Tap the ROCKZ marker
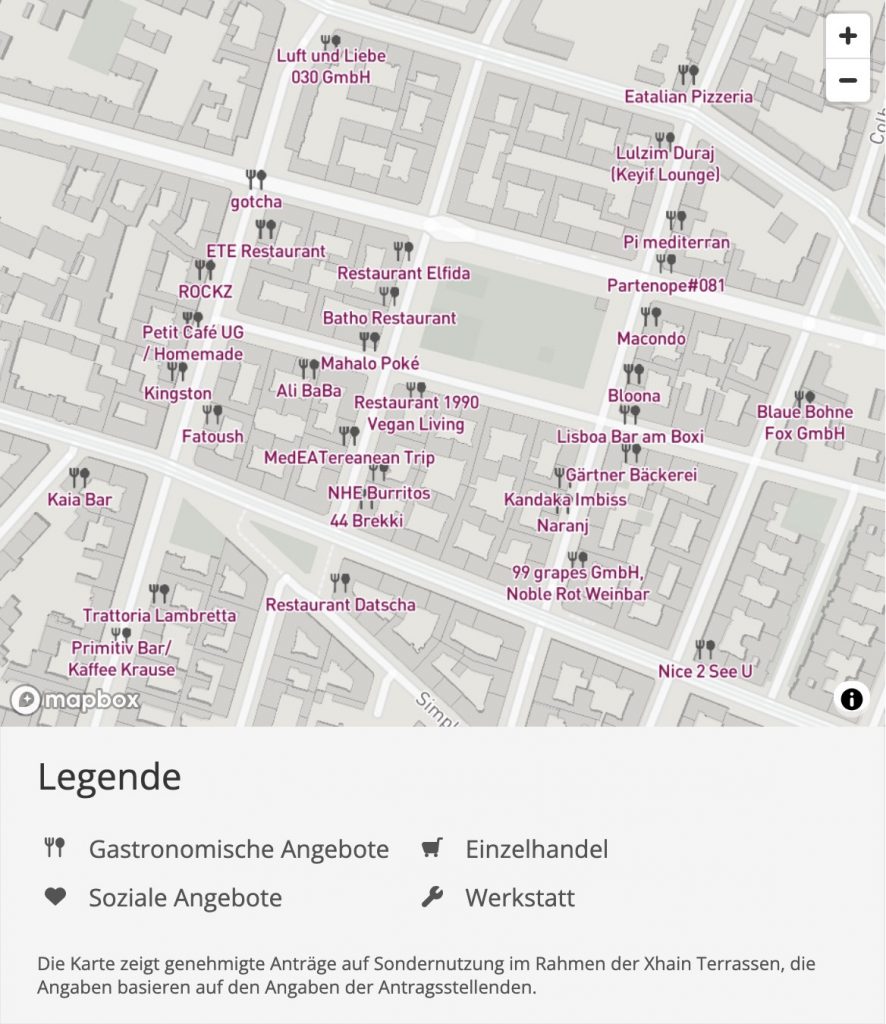 point(205,270)
